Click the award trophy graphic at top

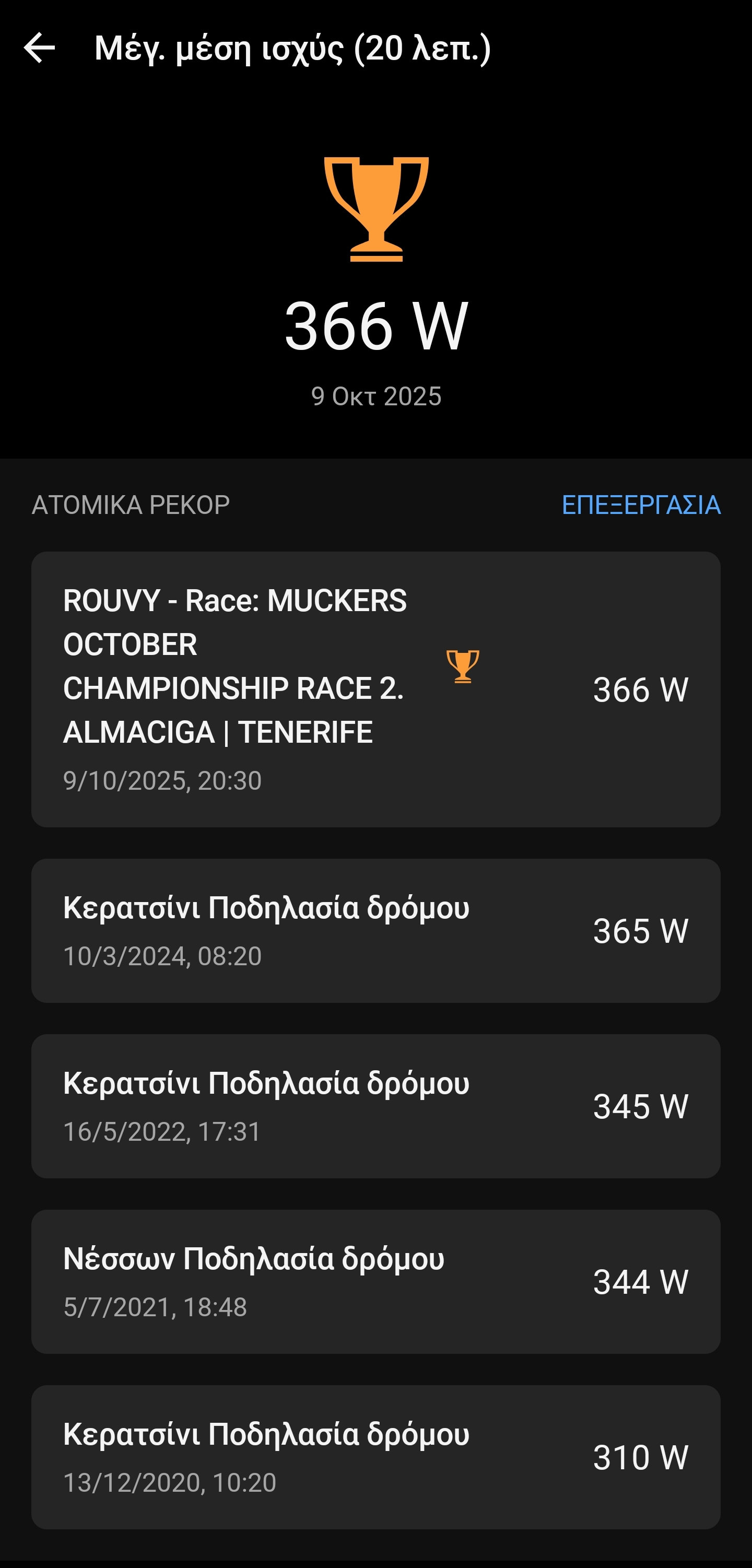click(x=376, y=210)
